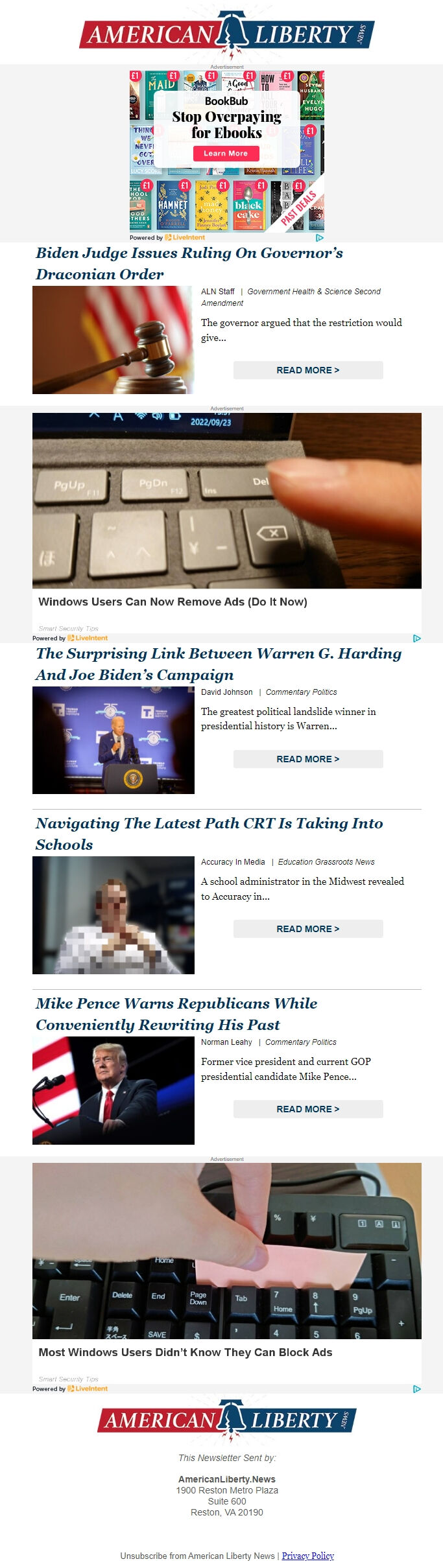Open the Biden Judge ruling headline
This screenshot has height=1568, width=443.
click(189, 263)
